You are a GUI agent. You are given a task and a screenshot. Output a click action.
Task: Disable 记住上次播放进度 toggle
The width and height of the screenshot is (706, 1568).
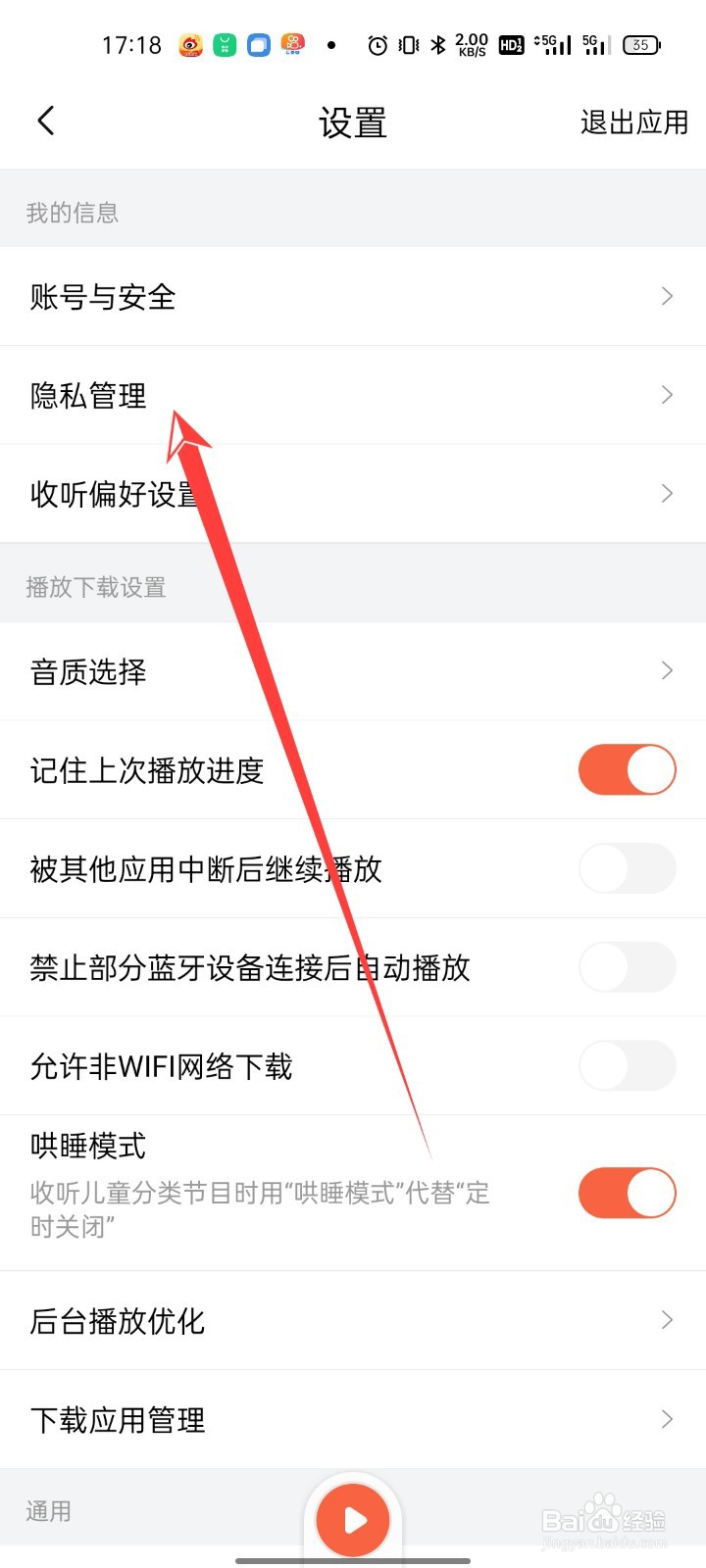pos(627,770)
